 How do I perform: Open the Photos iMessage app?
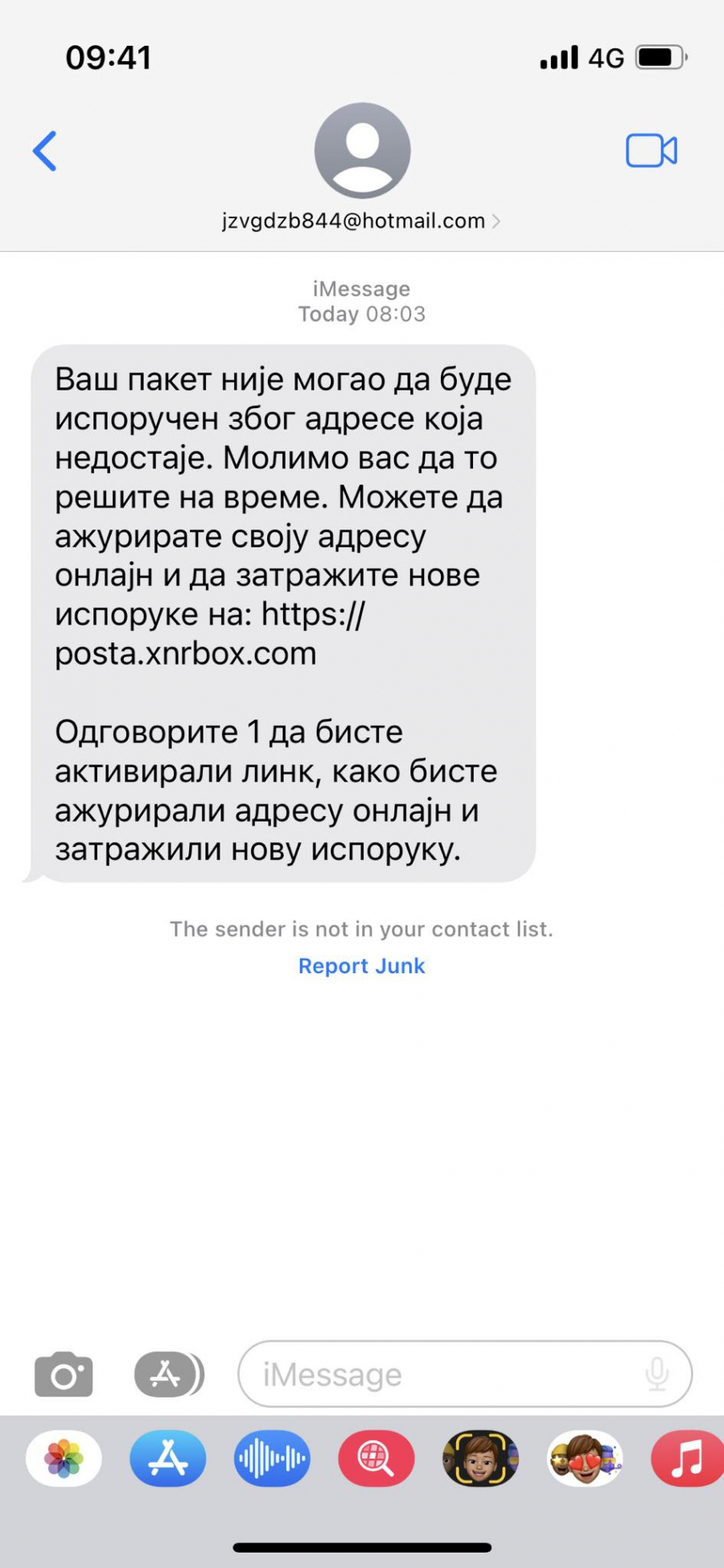[64, 1459]
